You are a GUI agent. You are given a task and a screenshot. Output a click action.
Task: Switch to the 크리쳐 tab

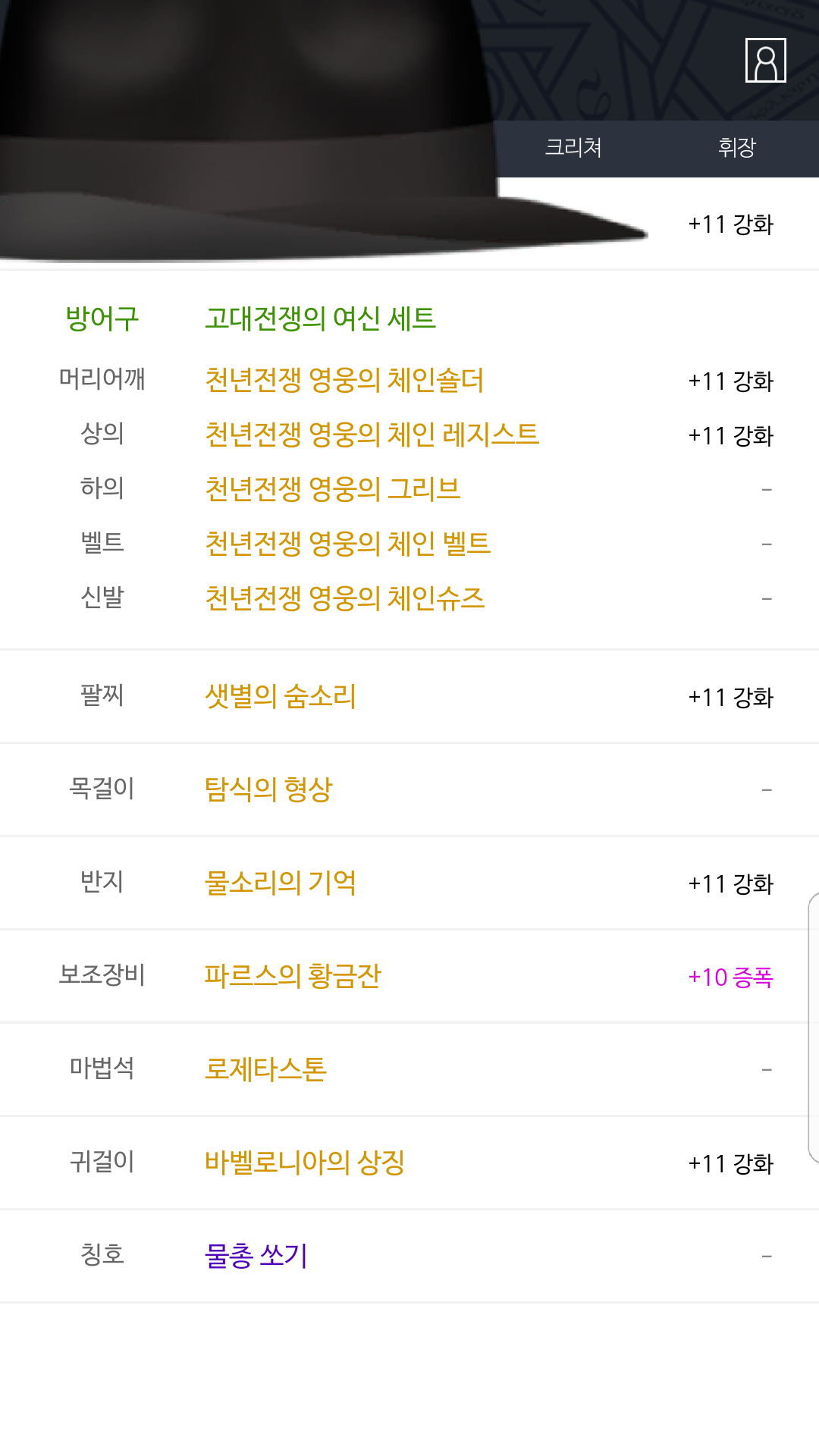(573, 147)
